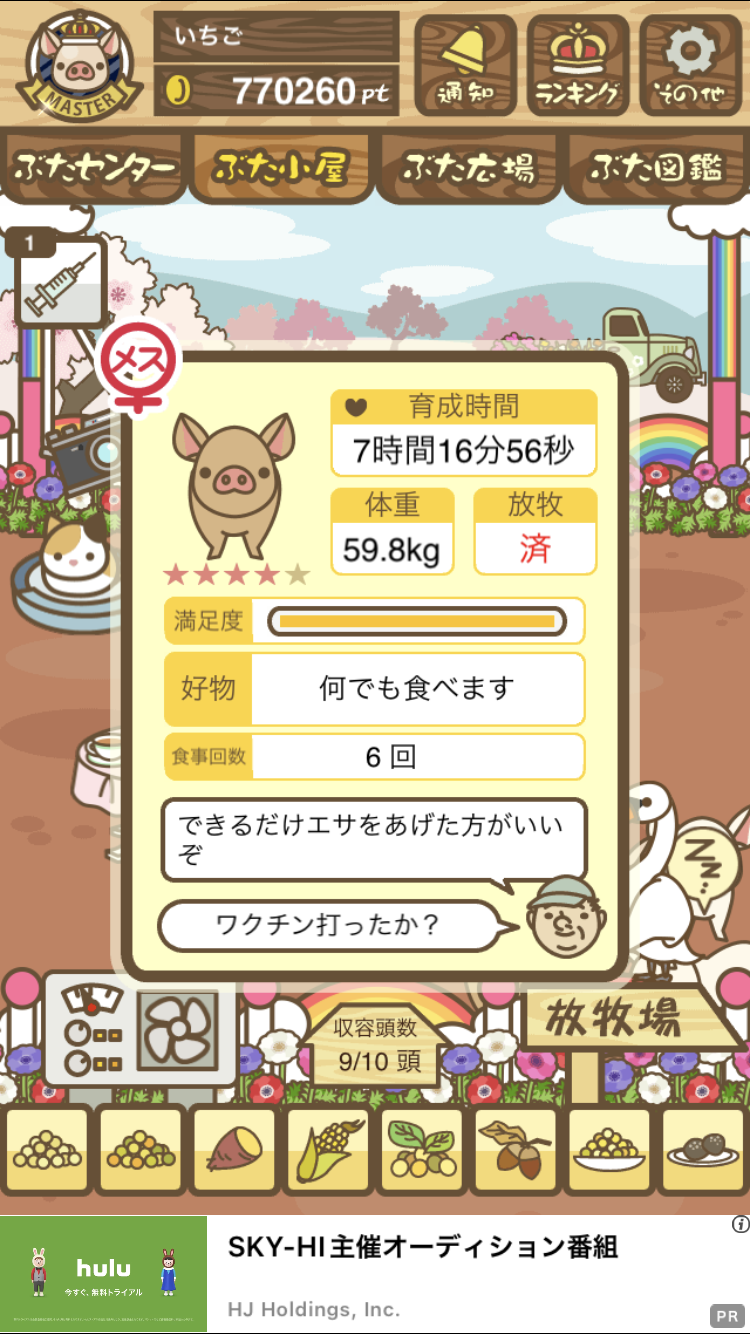Open the hulu SKY-HI advertisement banner
This screenshot has width=750, height=1334.
(x=375, y=1273)
